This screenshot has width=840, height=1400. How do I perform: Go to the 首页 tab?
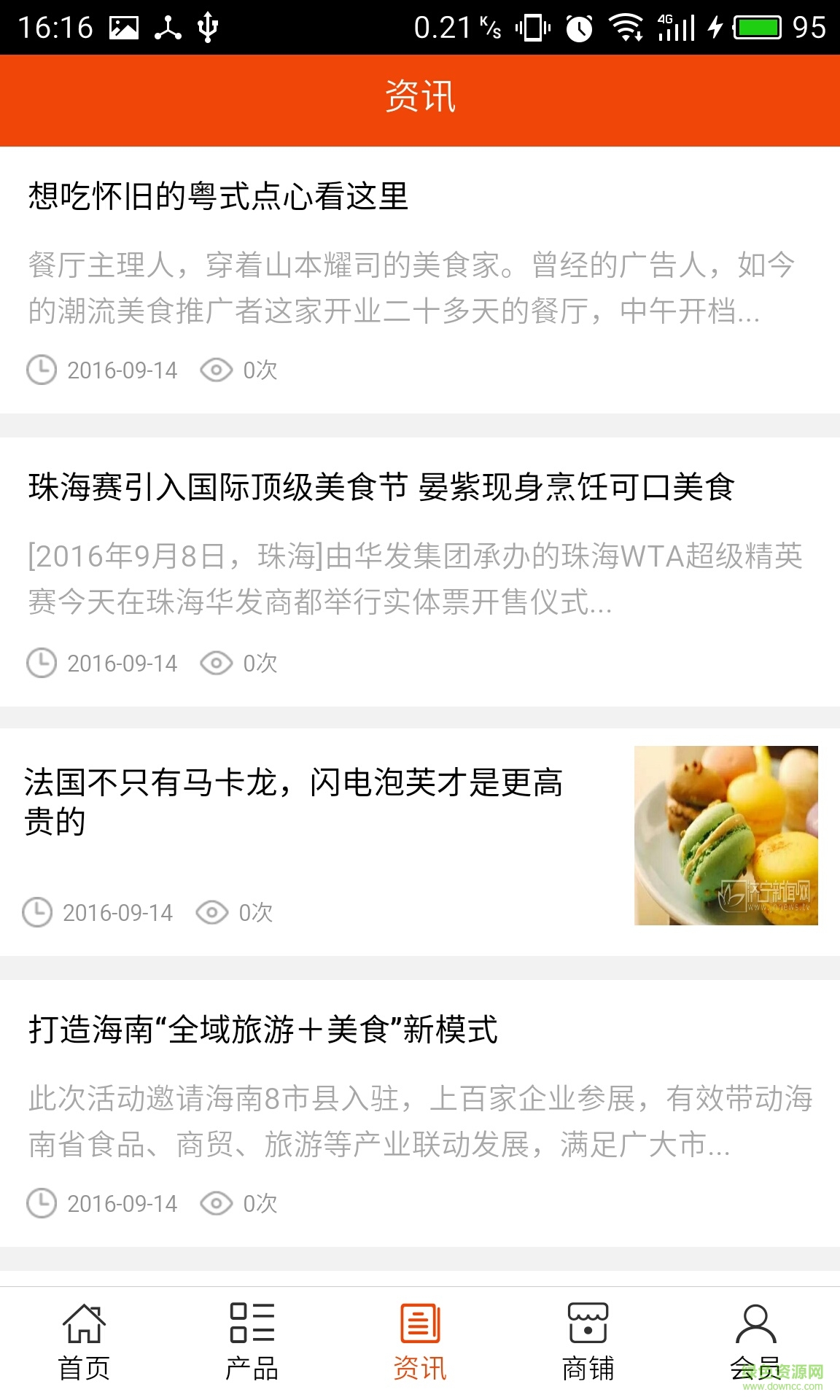coord(84,1342)
